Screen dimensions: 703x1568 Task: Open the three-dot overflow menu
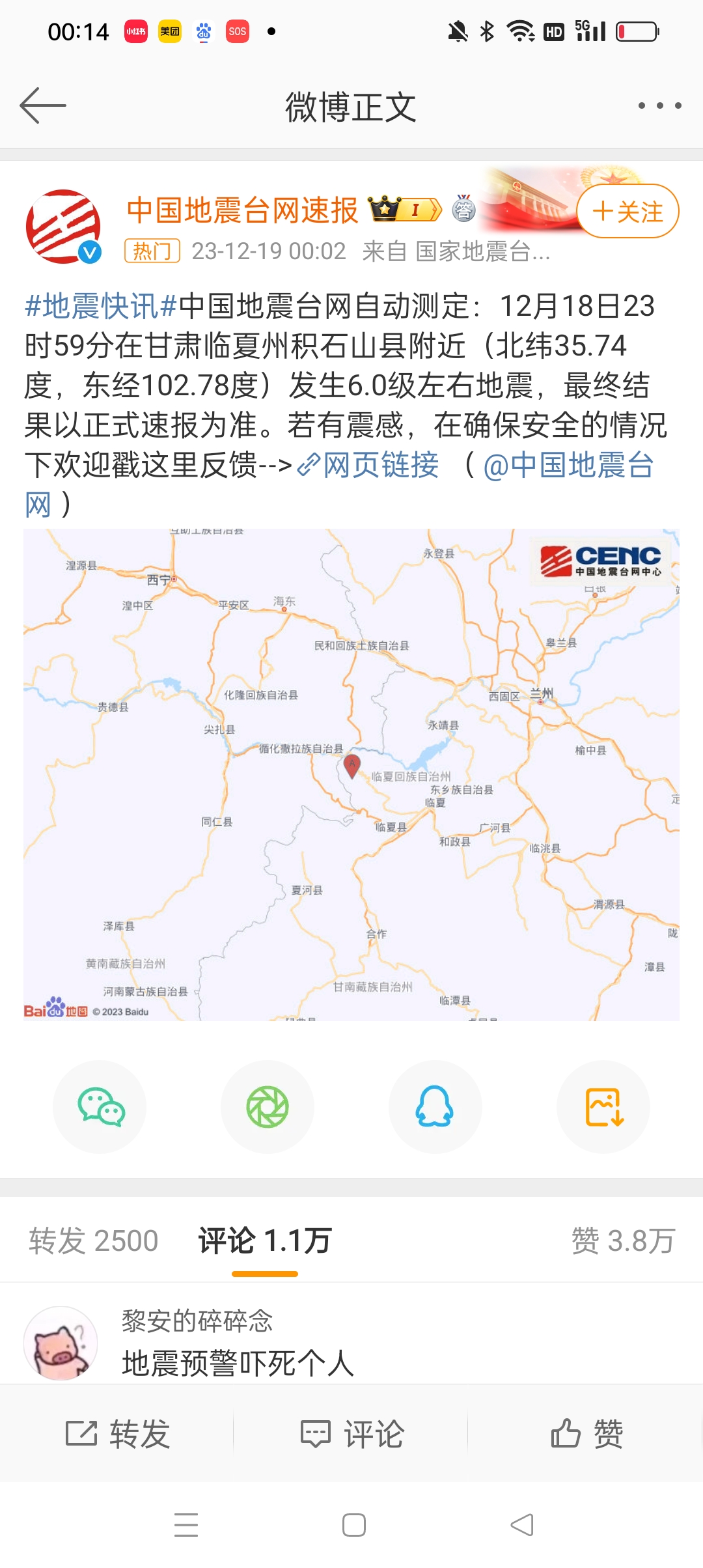659,105
